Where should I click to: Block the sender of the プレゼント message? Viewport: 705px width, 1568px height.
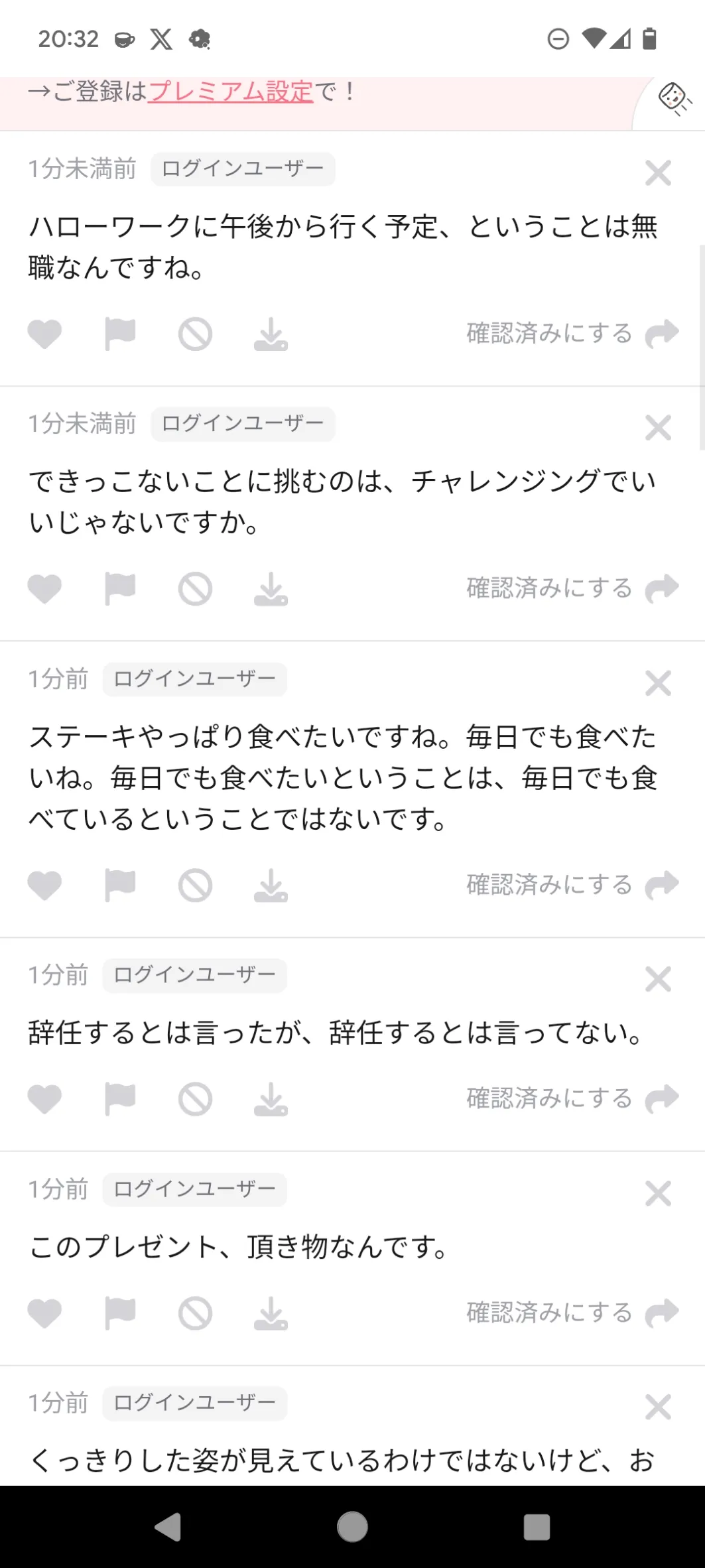[195, 1313]
